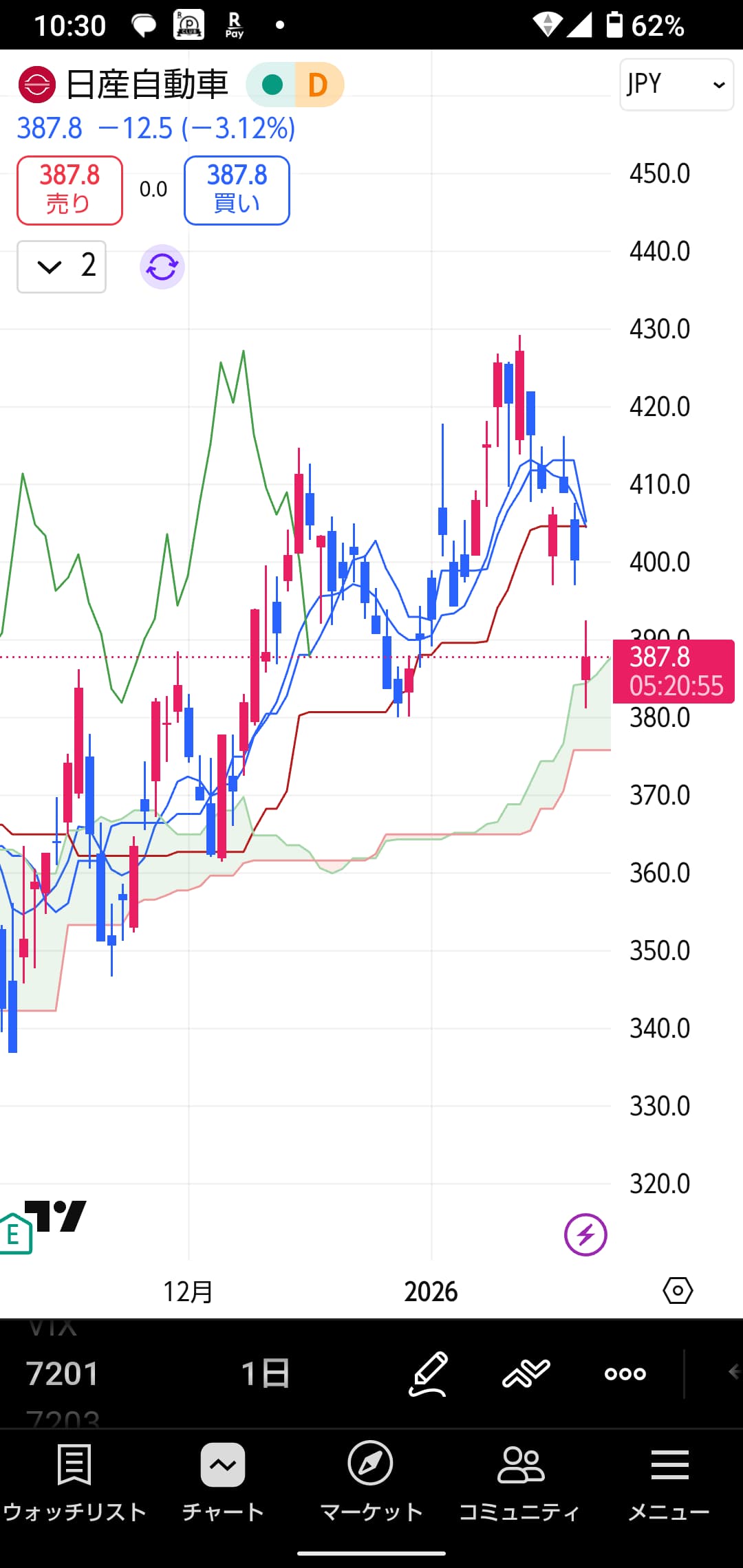Open symbol search for 7201

[63, 1373]
